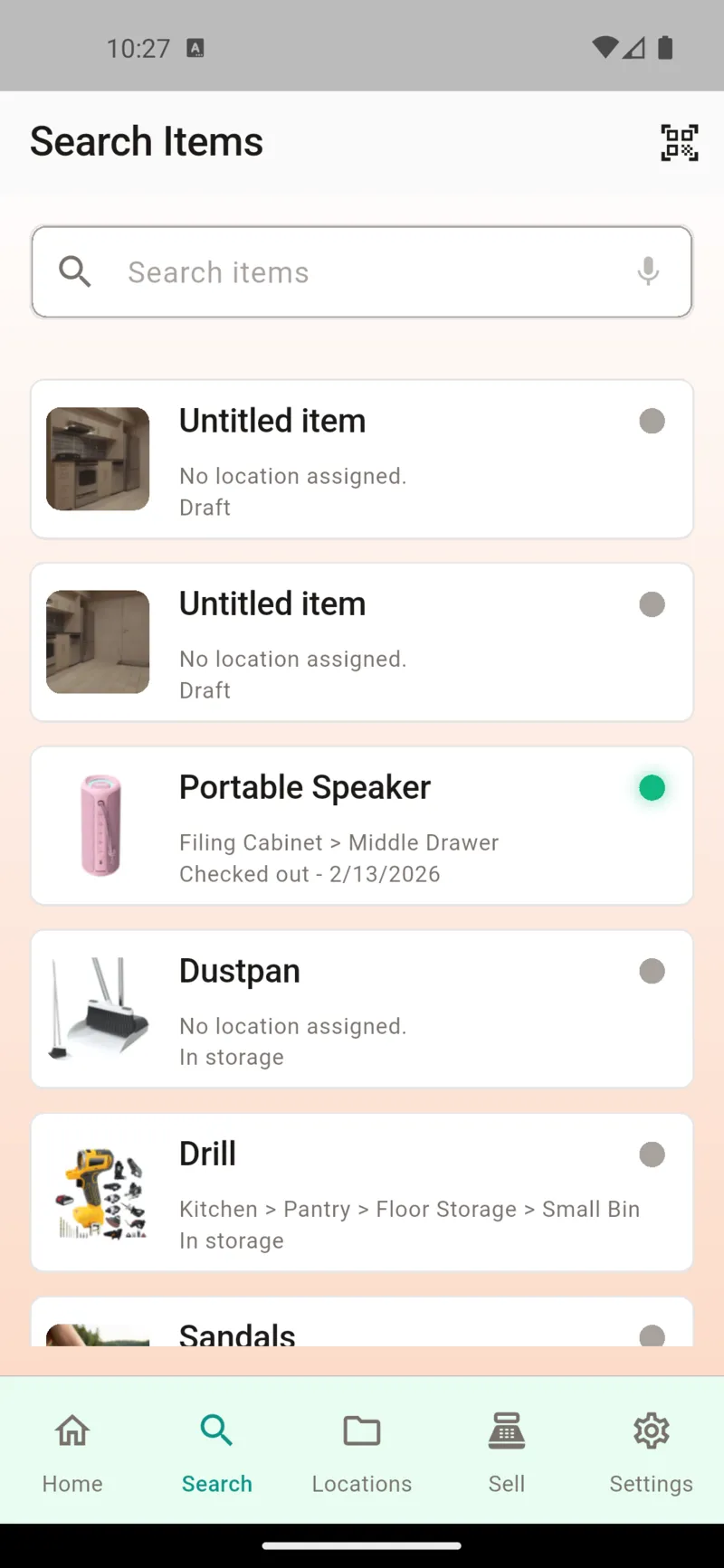Open the Sell register icon
This screenshot has width=724, height=1568.
click(x=506, y=1430)
